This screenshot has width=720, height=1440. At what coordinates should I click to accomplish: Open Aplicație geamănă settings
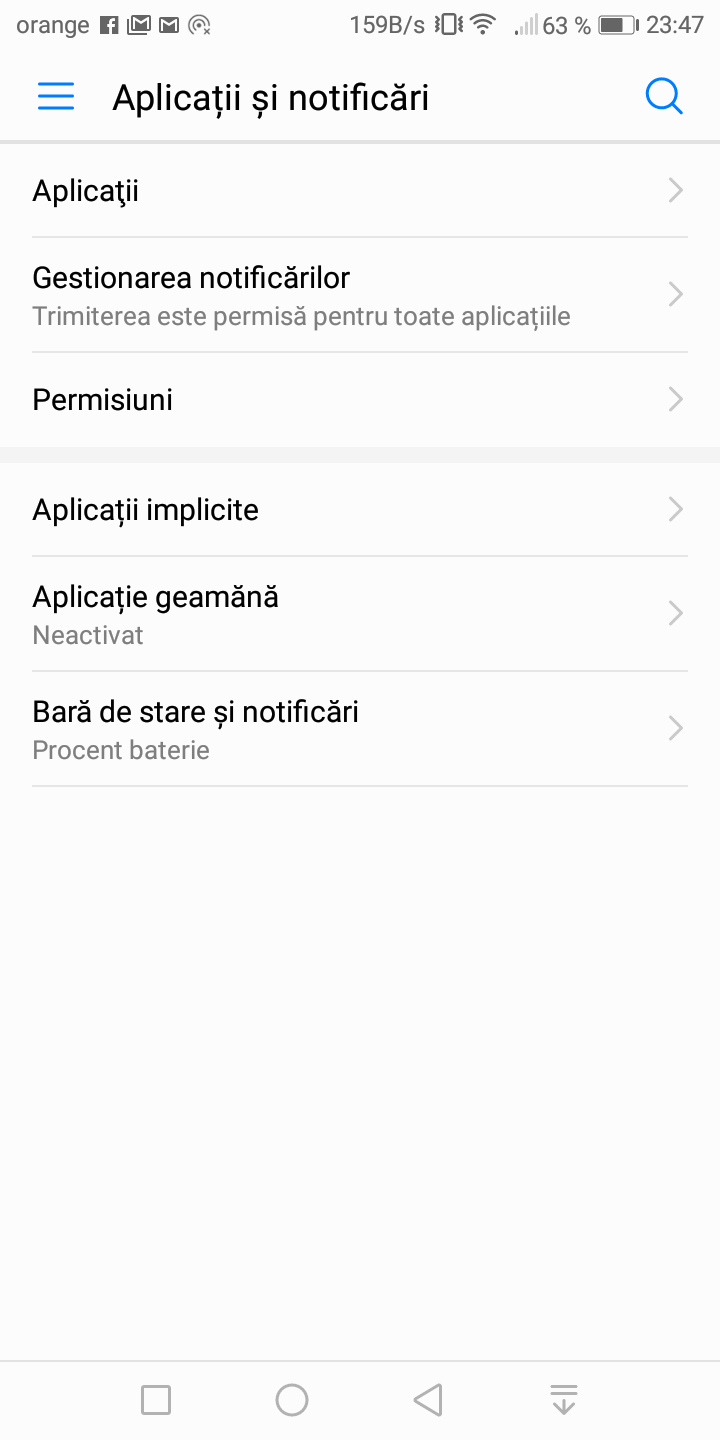point(360,614)
